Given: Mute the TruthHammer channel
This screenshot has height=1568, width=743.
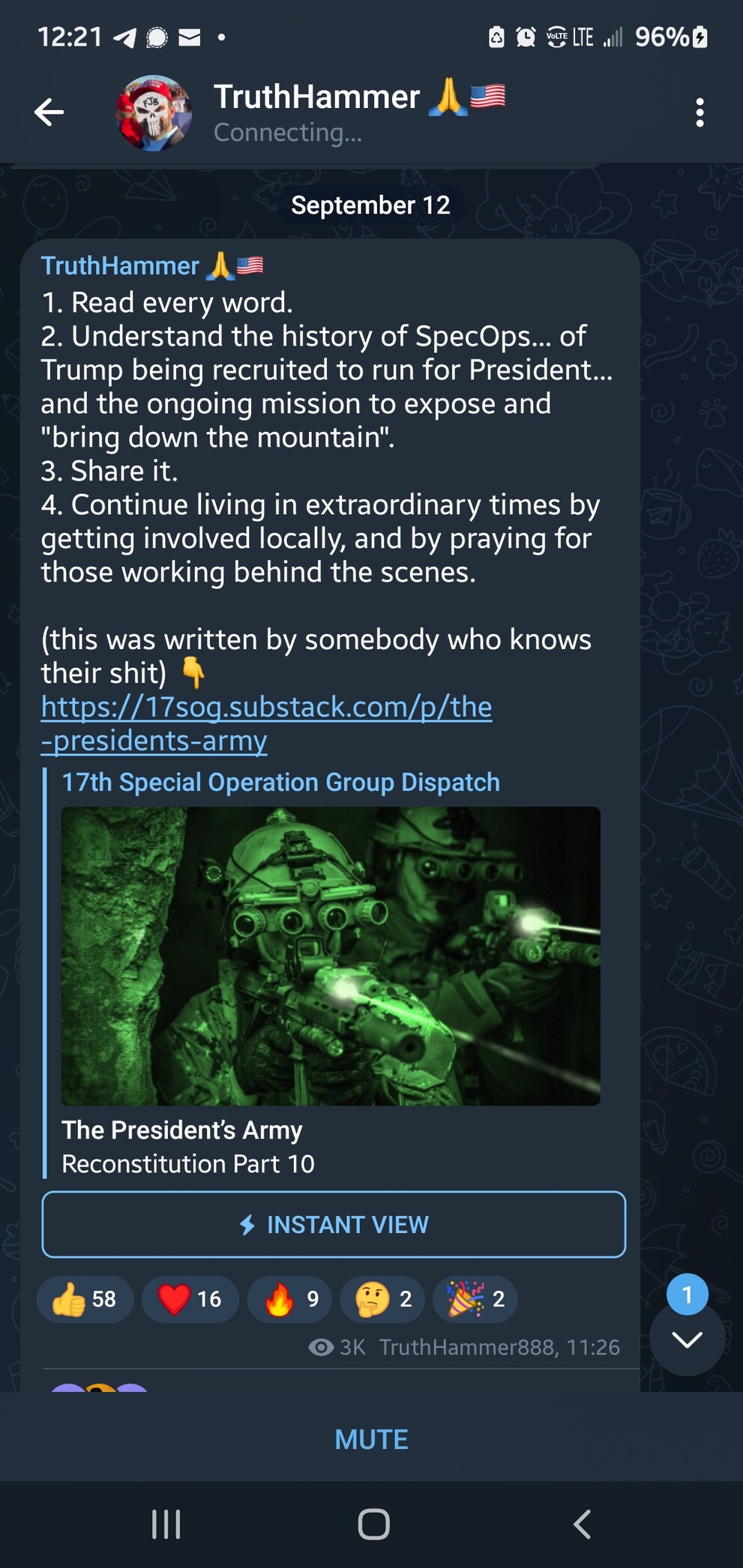Looking at the screenshot, I should 371,1439.
